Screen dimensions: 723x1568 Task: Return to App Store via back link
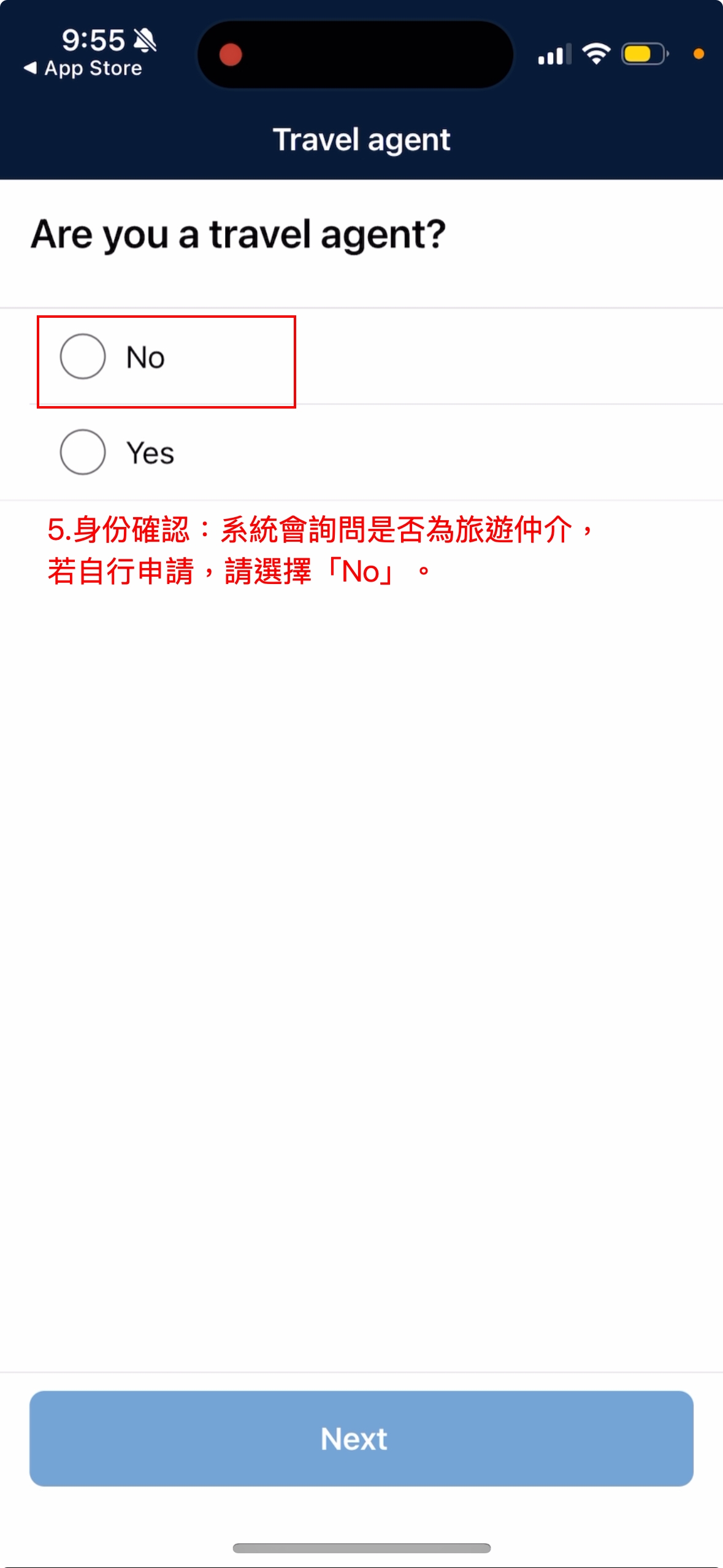83,68
